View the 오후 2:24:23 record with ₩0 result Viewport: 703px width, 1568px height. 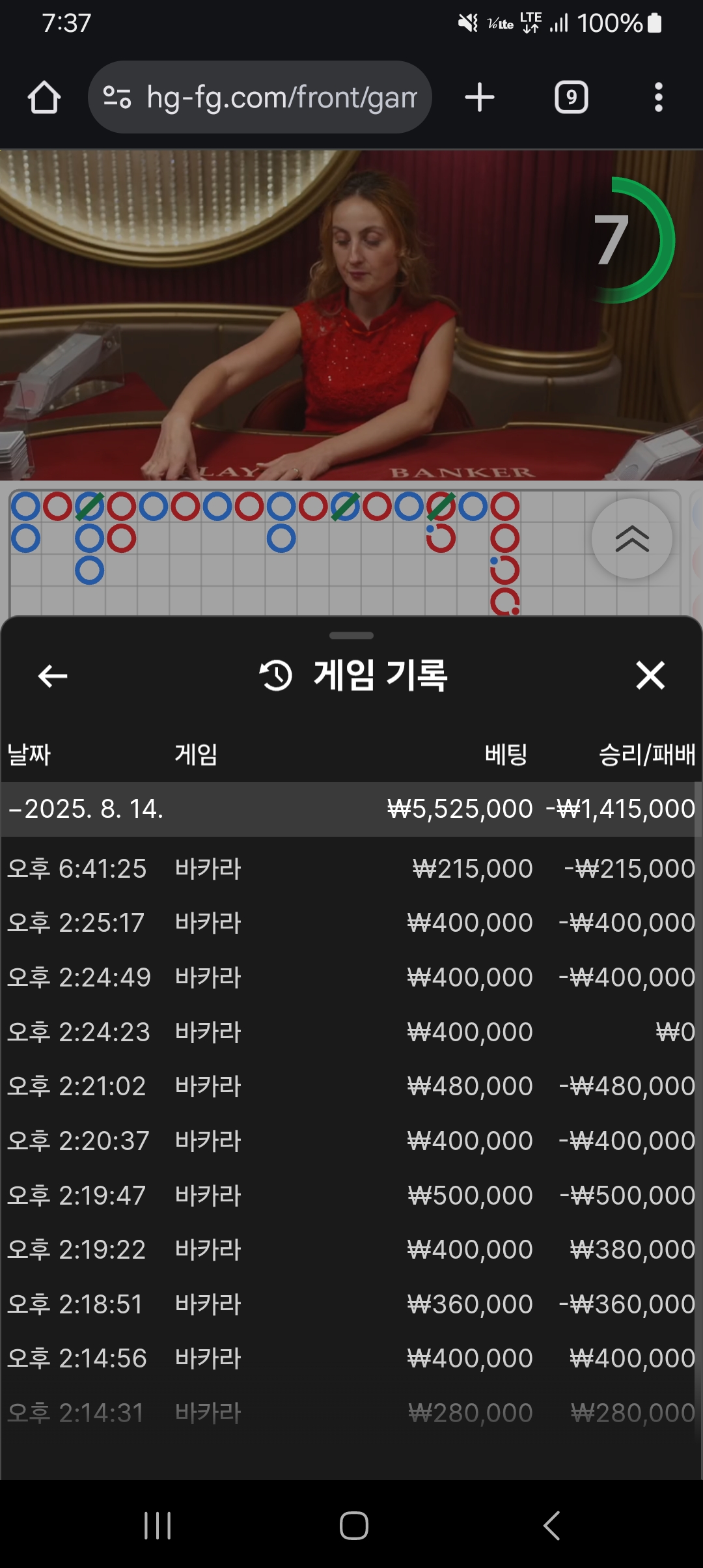pos(351,1032)
